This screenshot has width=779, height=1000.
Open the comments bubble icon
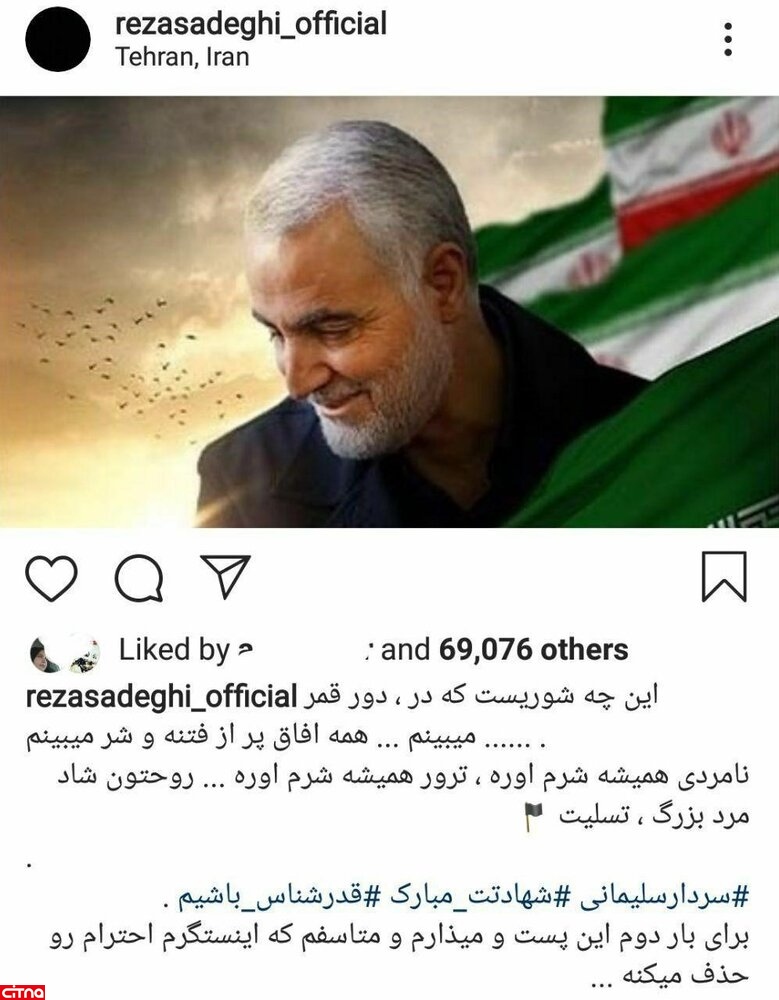(138, 578)
